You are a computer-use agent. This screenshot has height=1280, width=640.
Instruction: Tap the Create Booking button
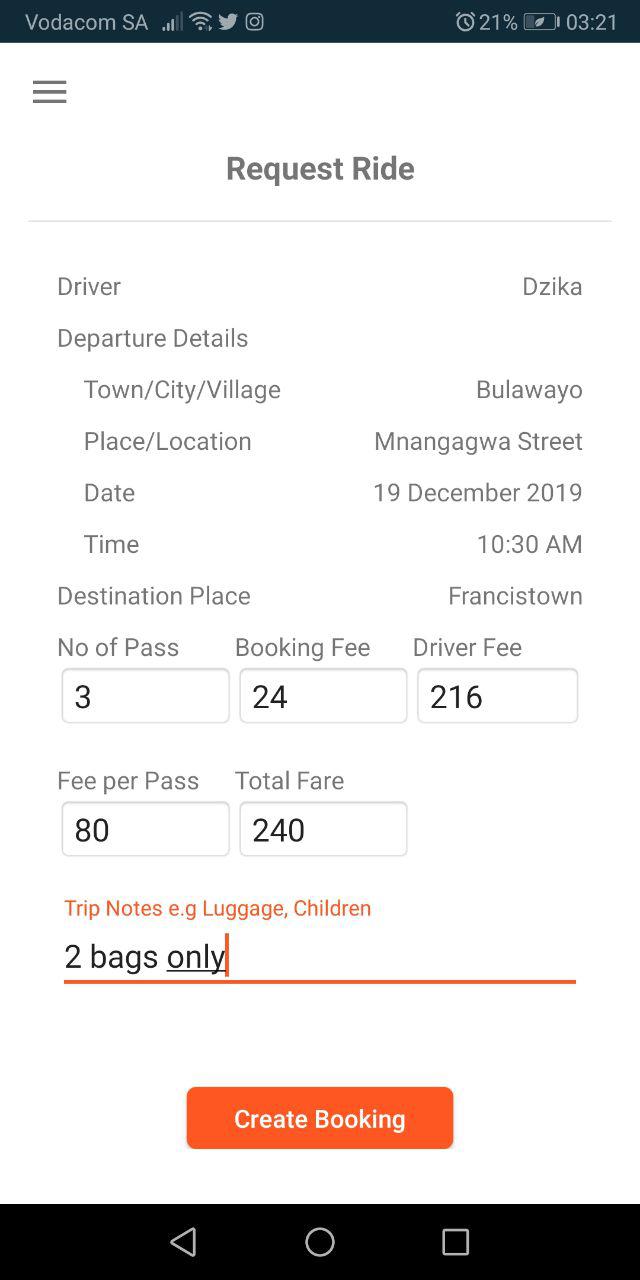(320, 1118)
